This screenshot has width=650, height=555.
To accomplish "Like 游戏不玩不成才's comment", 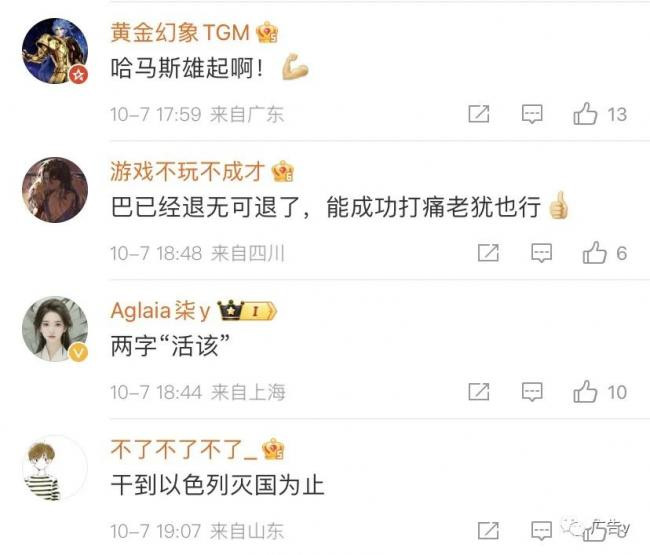I will click(x=595, y=253).
